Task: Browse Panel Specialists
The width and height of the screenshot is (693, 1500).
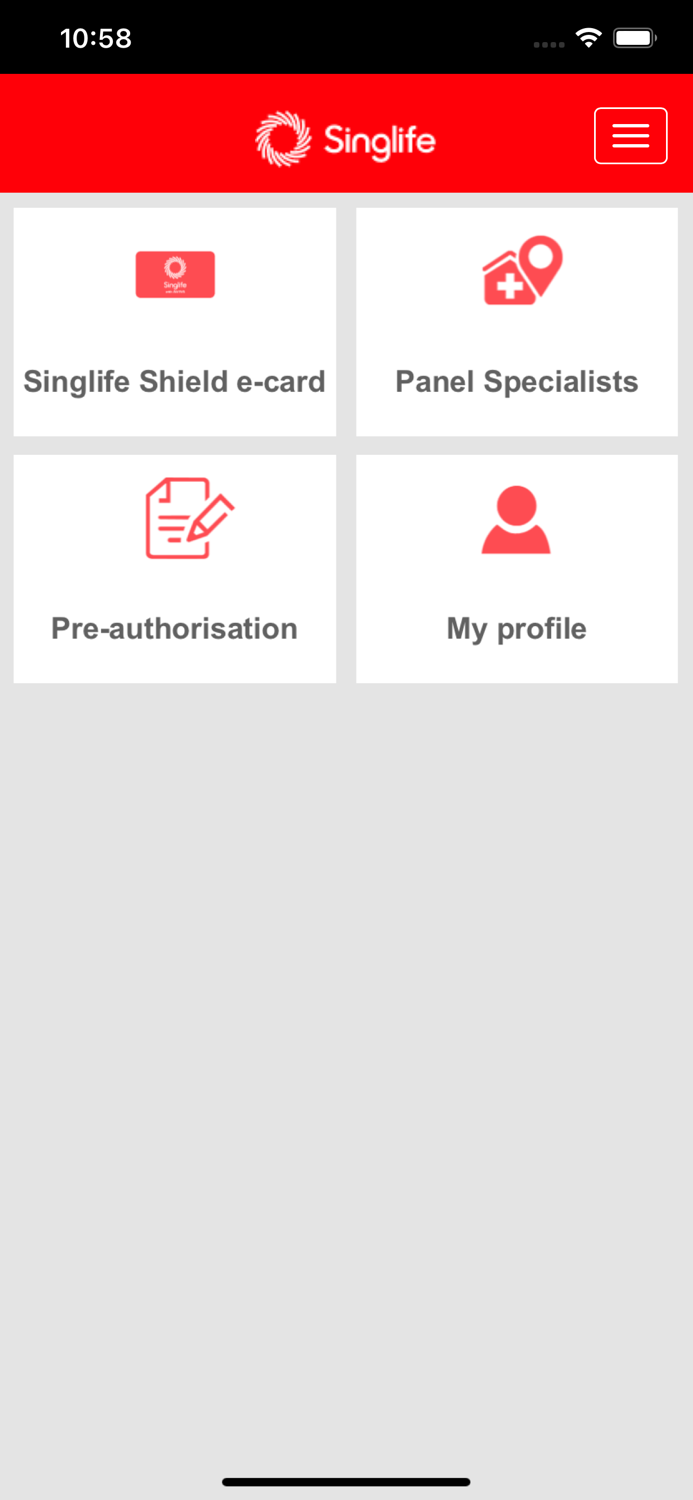Action: click(517, 322)
